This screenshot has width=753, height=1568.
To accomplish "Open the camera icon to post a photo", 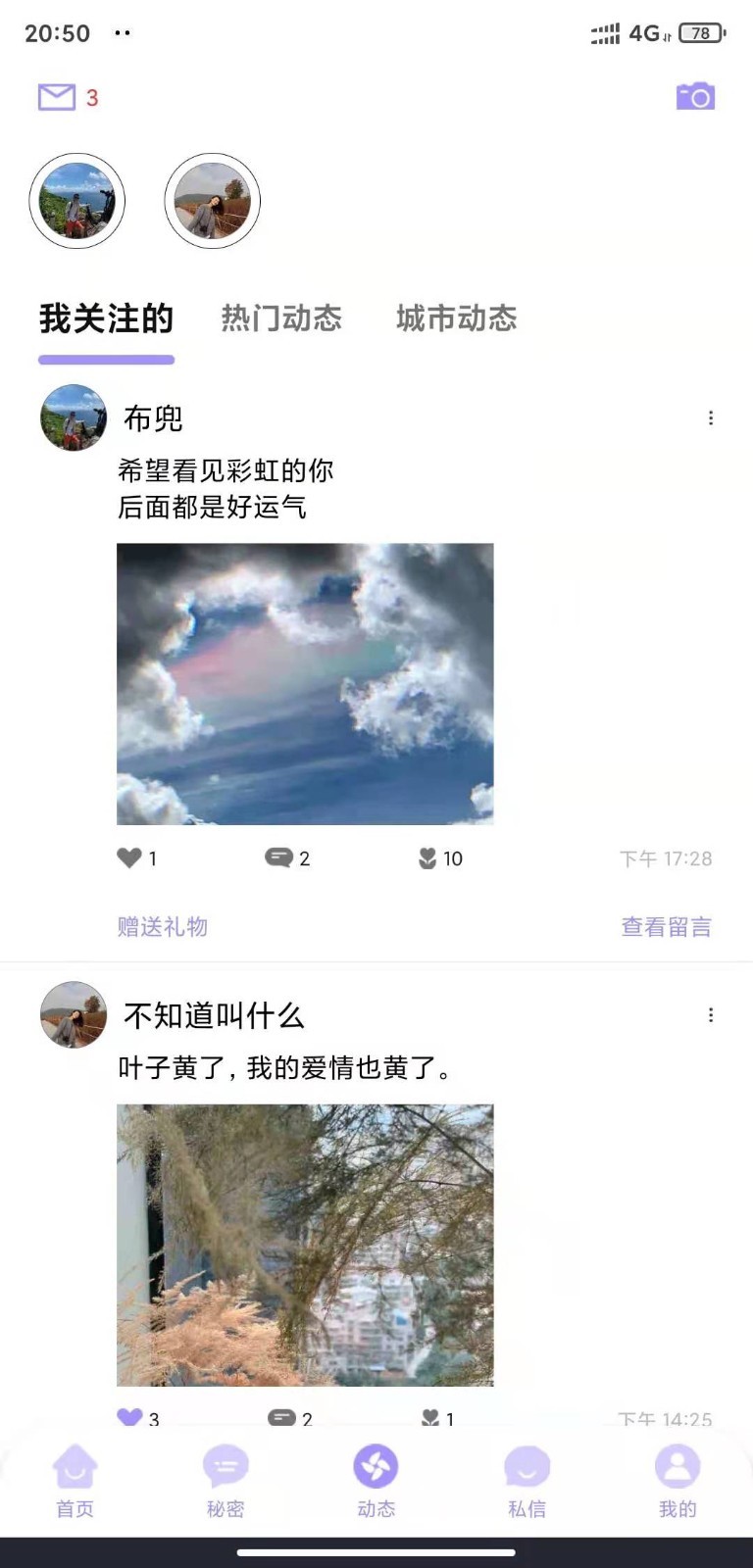I will (696, 96).
